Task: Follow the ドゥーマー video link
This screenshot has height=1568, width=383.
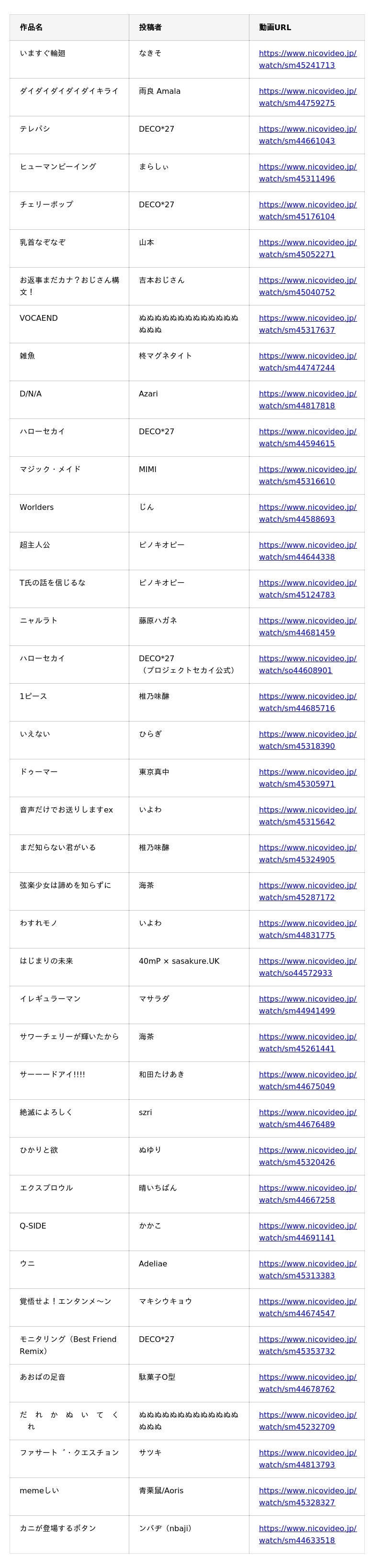Action: click(x=307, y=778)
